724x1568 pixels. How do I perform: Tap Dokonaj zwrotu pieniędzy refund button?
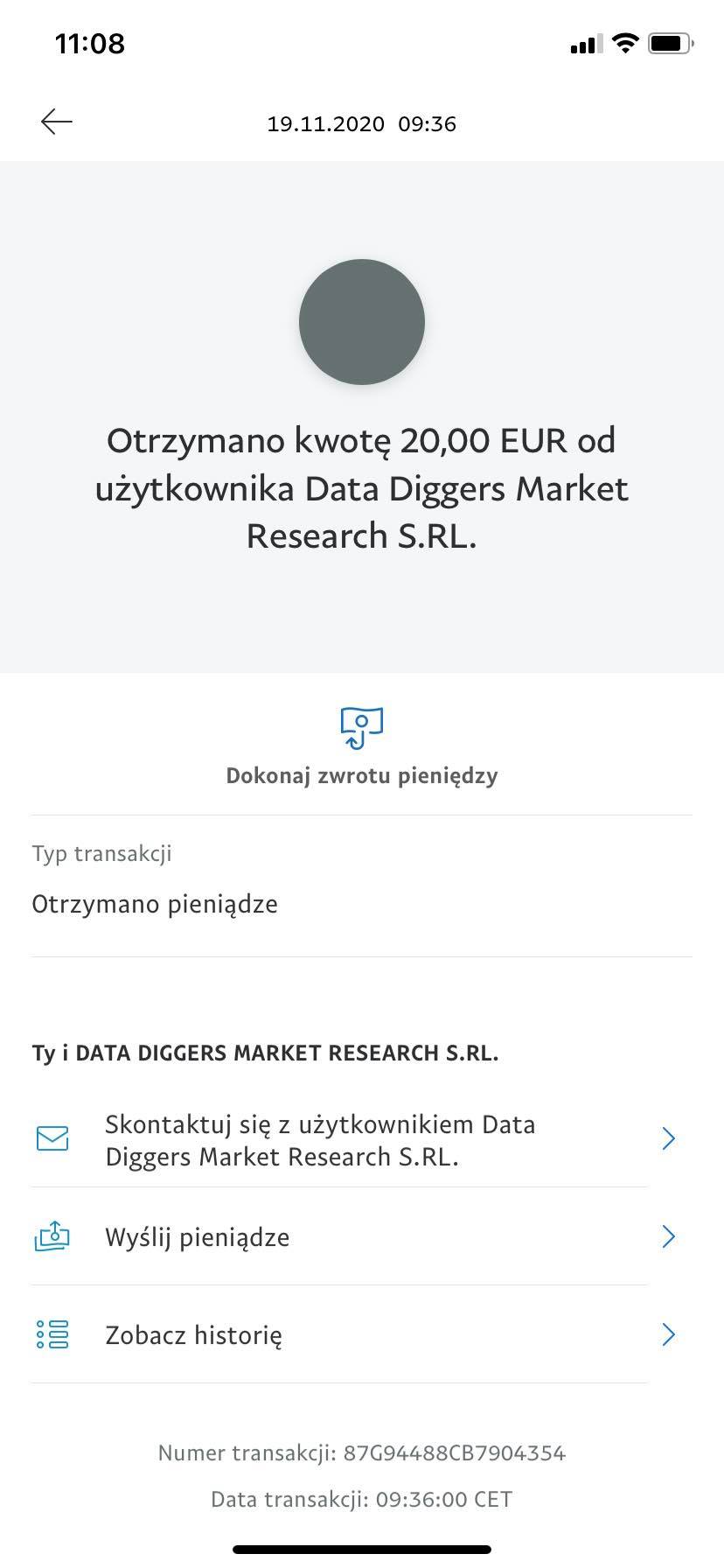click(362, 746)
